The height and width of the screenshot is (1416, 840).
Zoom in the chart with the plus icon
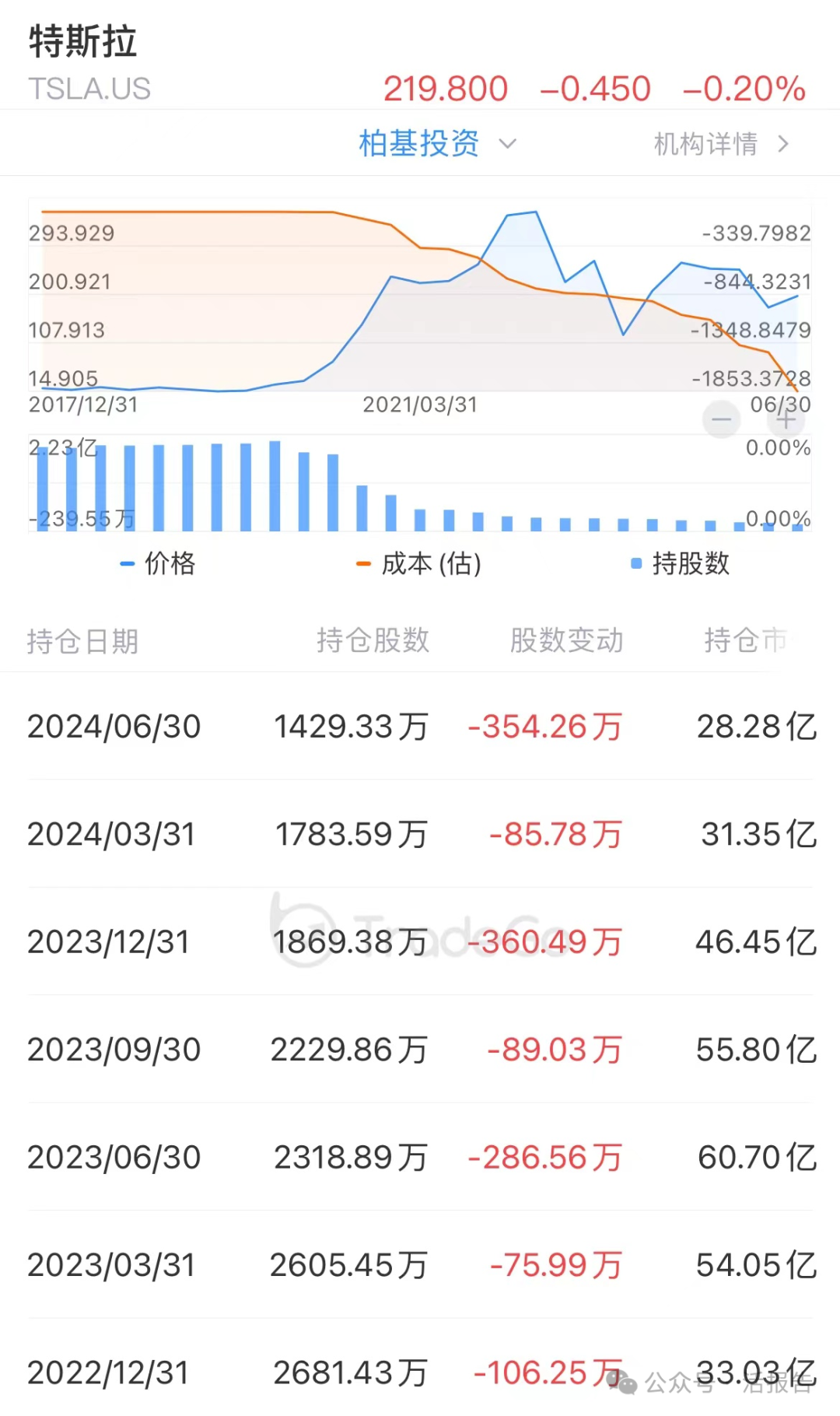[x=786, y=419]
